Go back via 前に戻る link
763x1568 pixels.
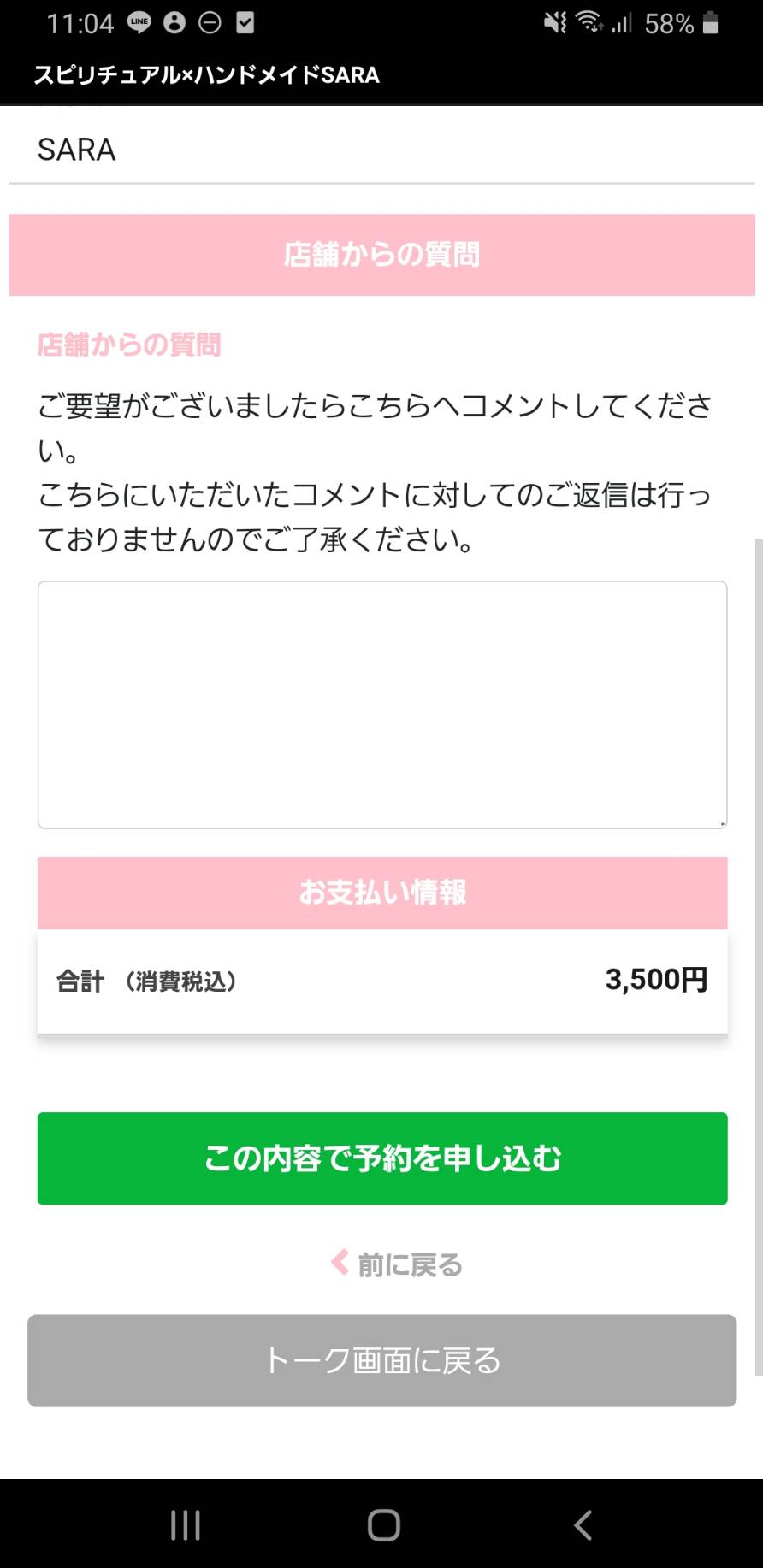(398, 1264)
